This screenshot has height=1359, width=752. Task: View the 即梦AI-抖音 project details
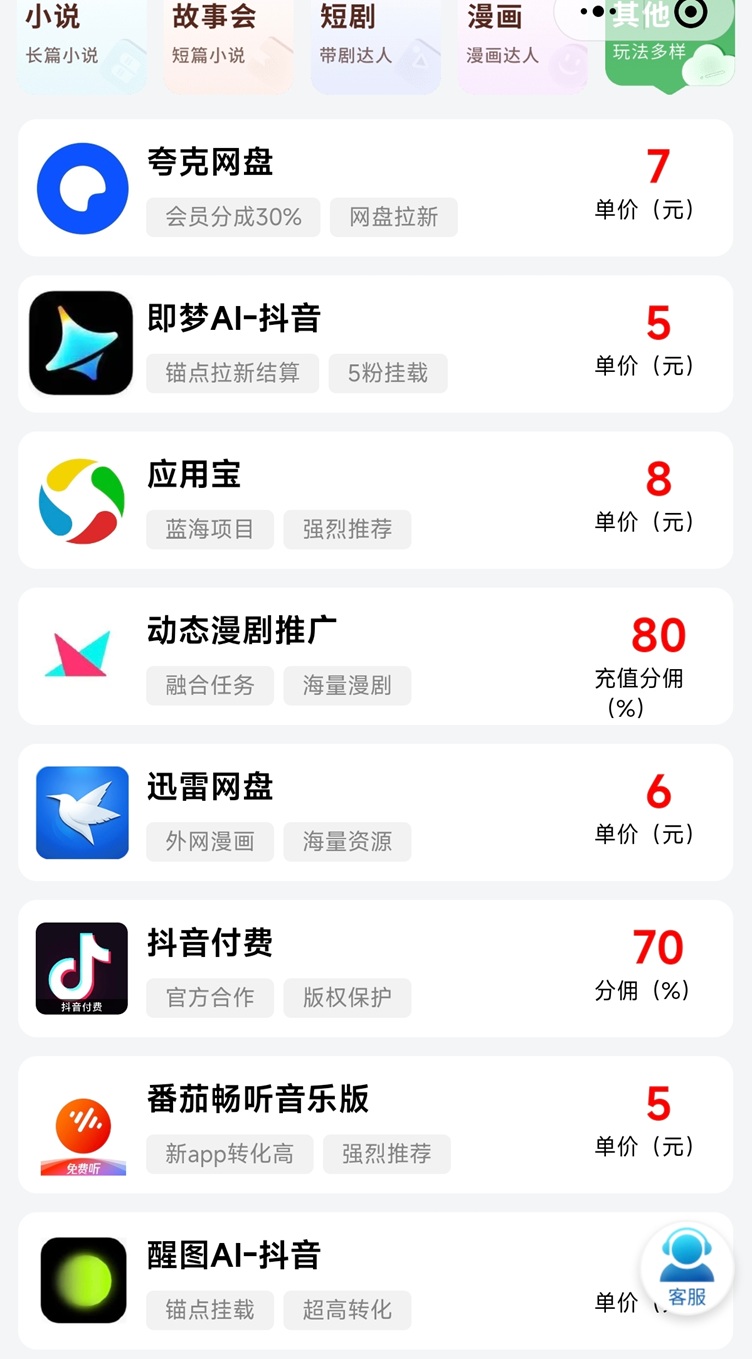[375, 344]
